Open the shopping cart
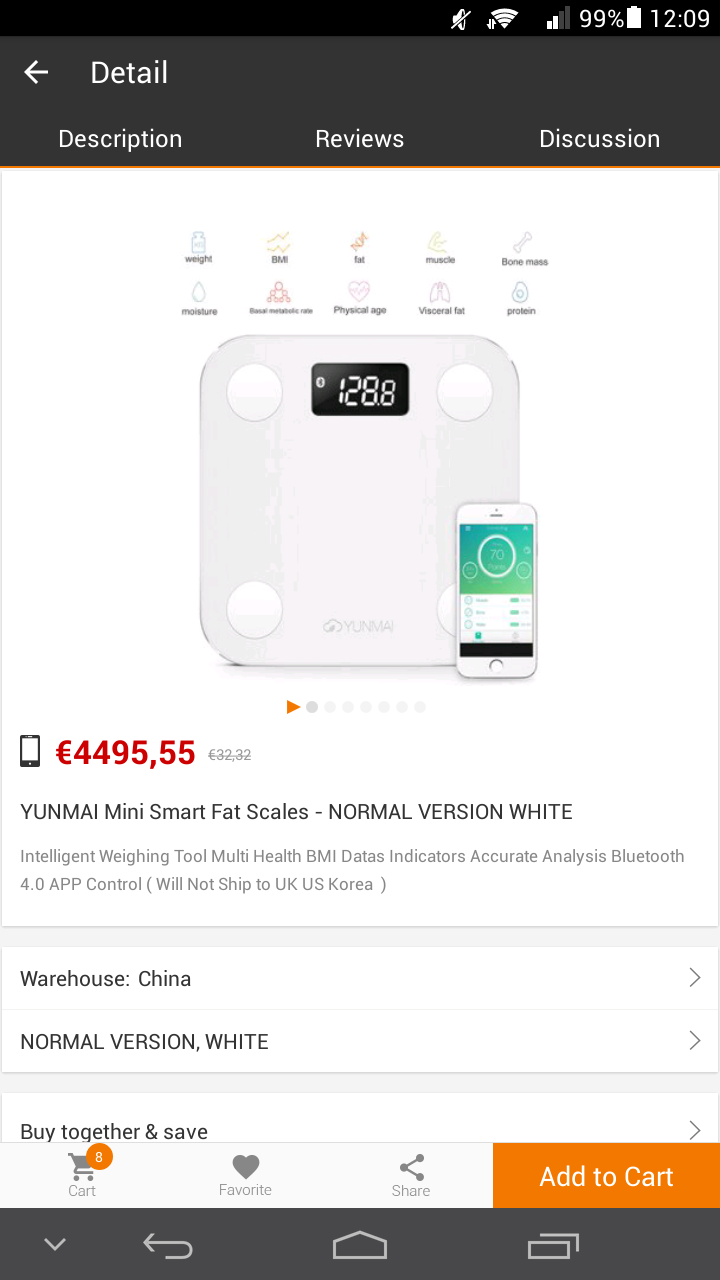Screen dimensions: 720x1280 83,1175
